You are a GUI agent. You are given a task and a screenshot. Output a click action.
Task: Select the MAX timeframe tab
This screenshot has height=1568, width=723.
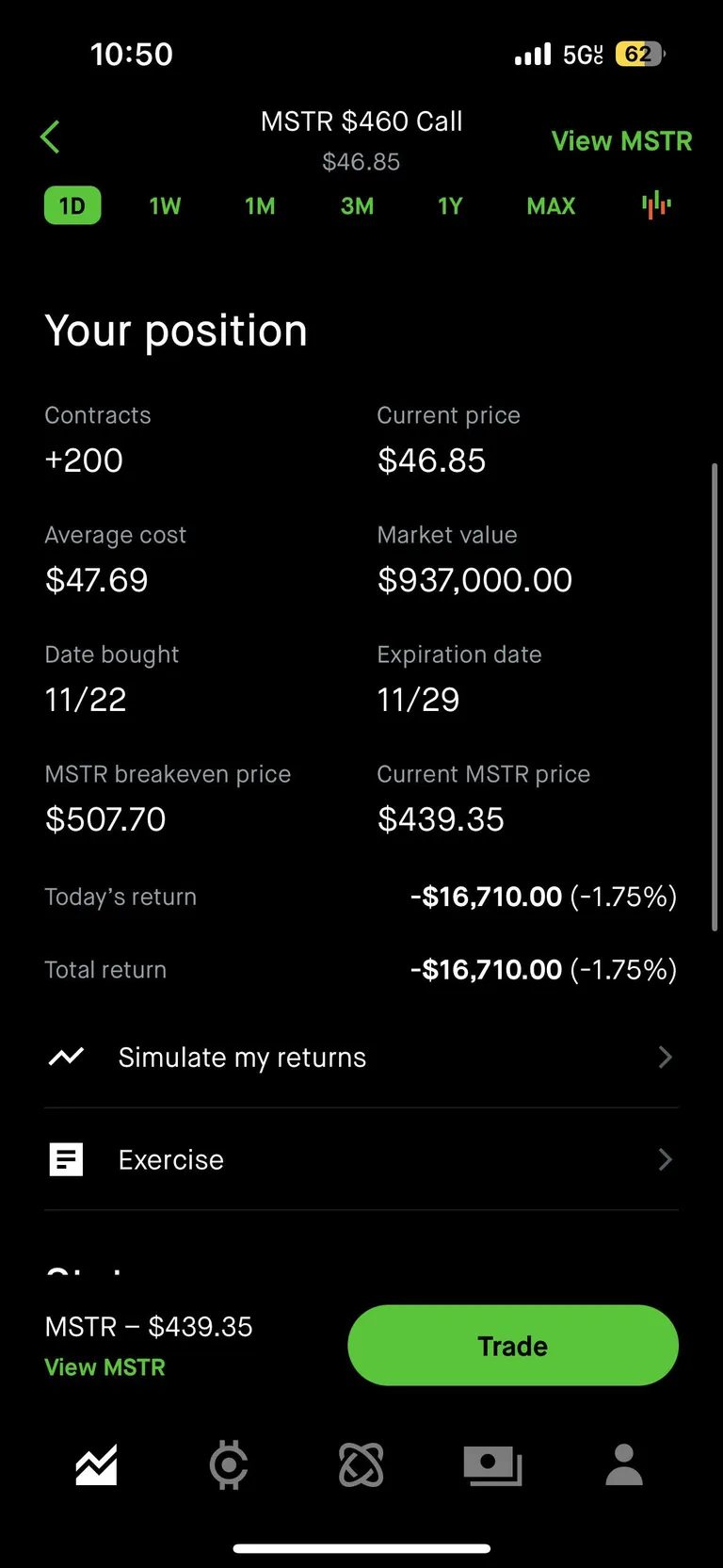point(551,205)
